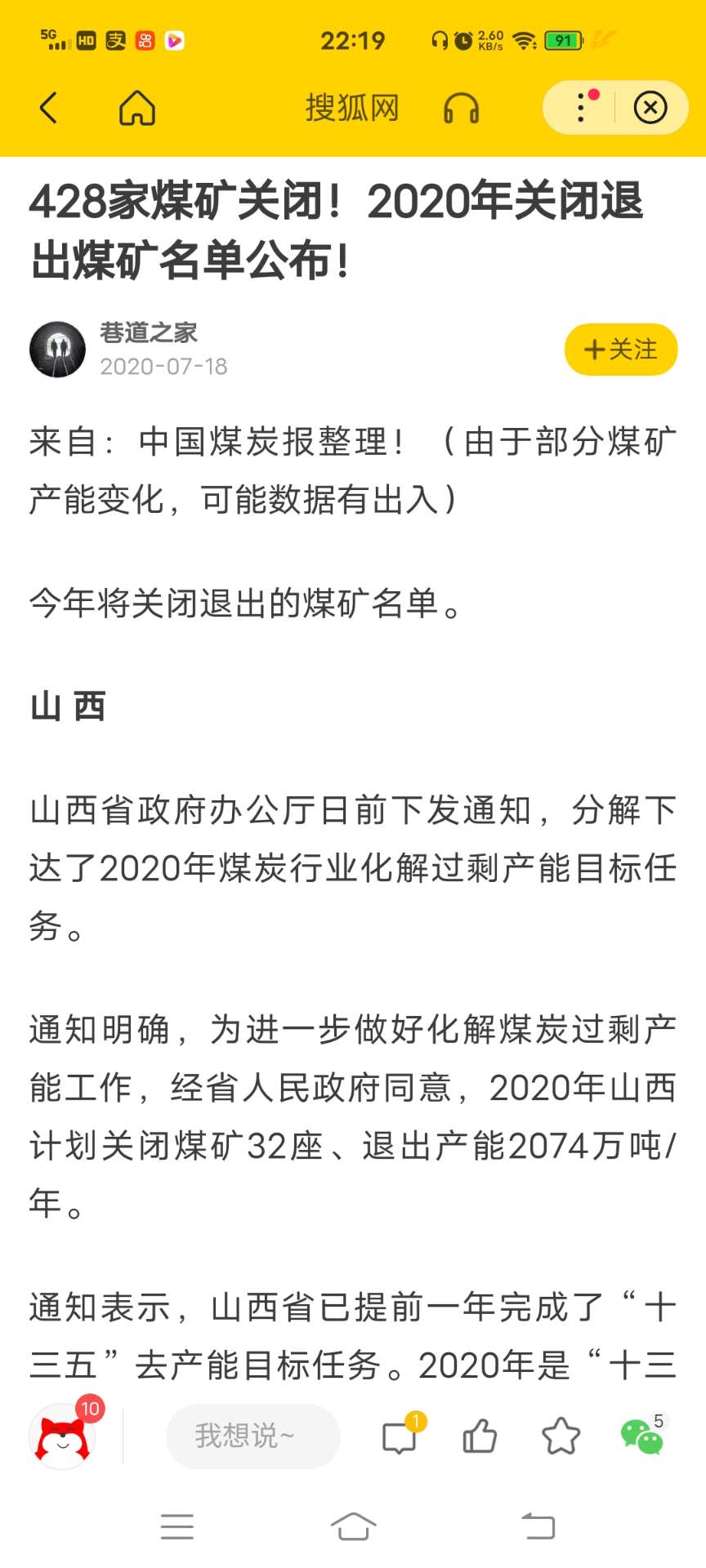Image resolution: width=706 pixels, height=1568 pixels.
Task: Open 巷道之家 author avatar
Action: (57, 350)
